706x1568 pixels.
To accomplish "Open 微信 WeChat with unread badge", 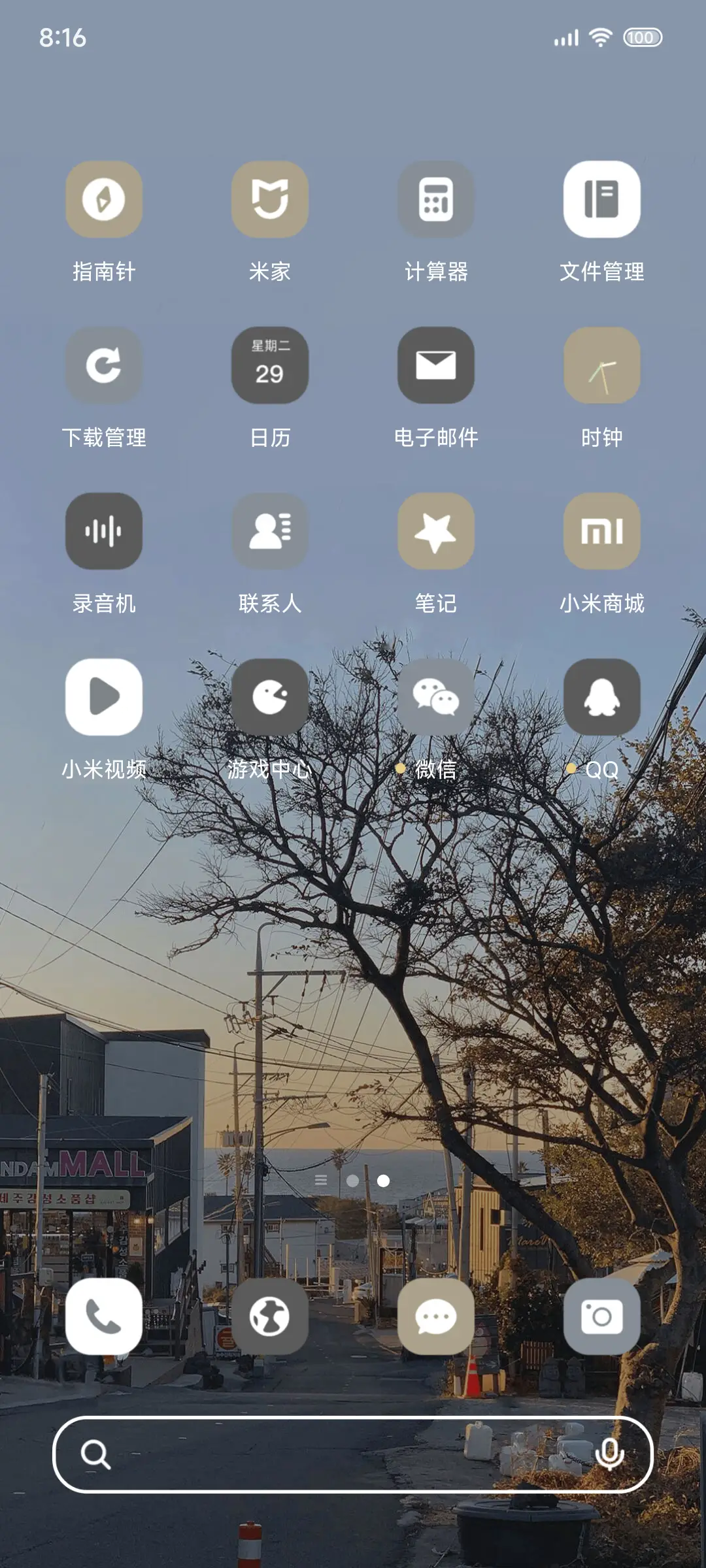I will [436, 696].
